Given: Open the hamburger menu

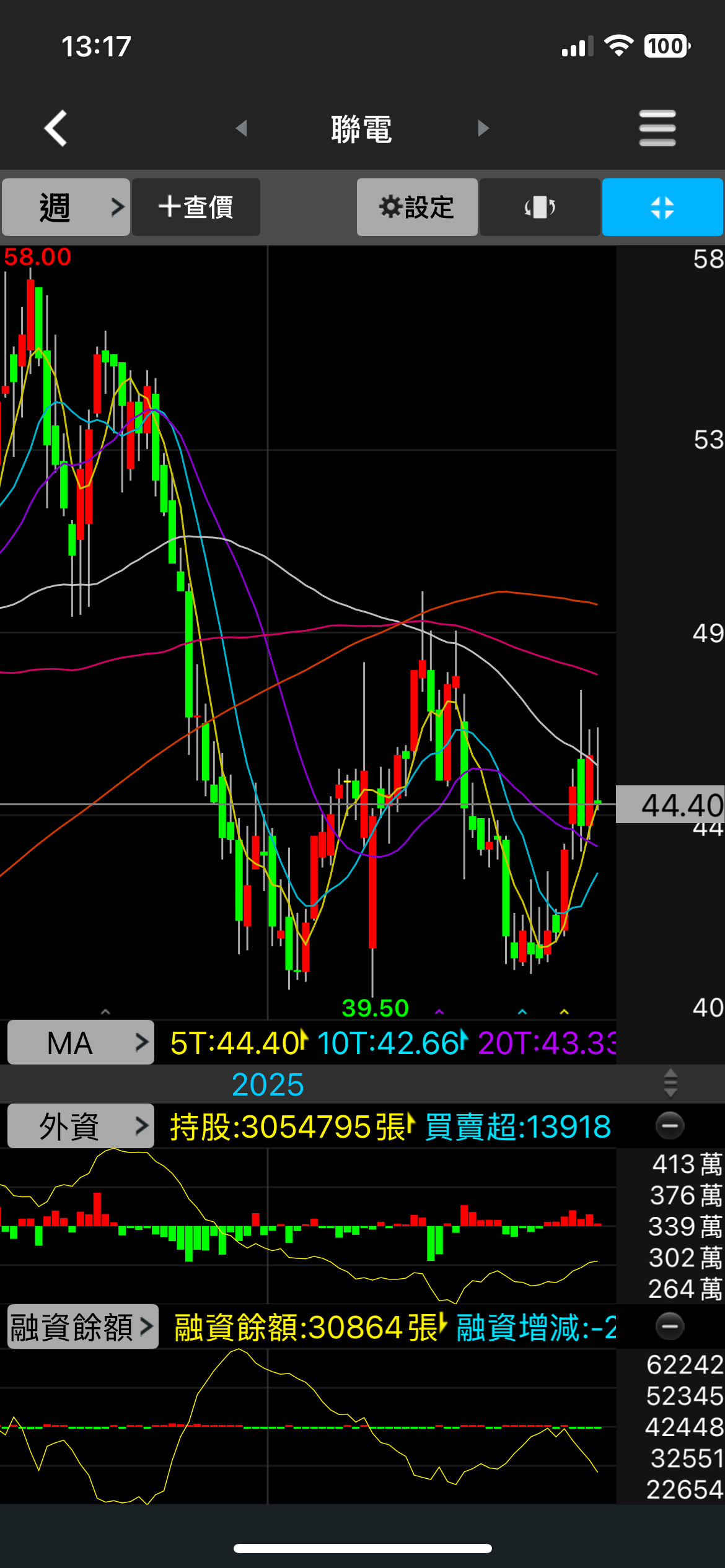Looking at the screenshot, I should click(657, 128).
